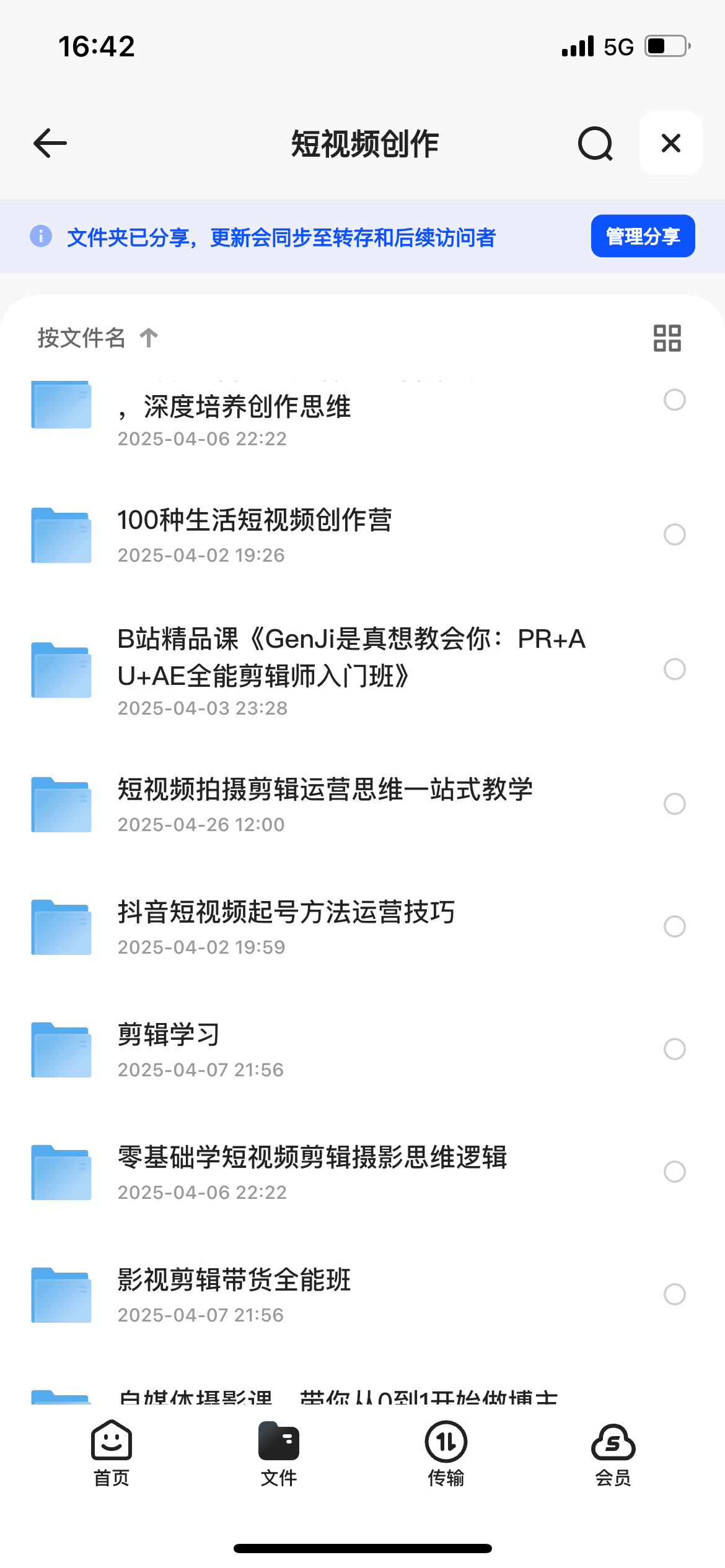Open the B站精品课 GenJi folder
This screenshot has height=1568, width=725.
click(362, 670)
